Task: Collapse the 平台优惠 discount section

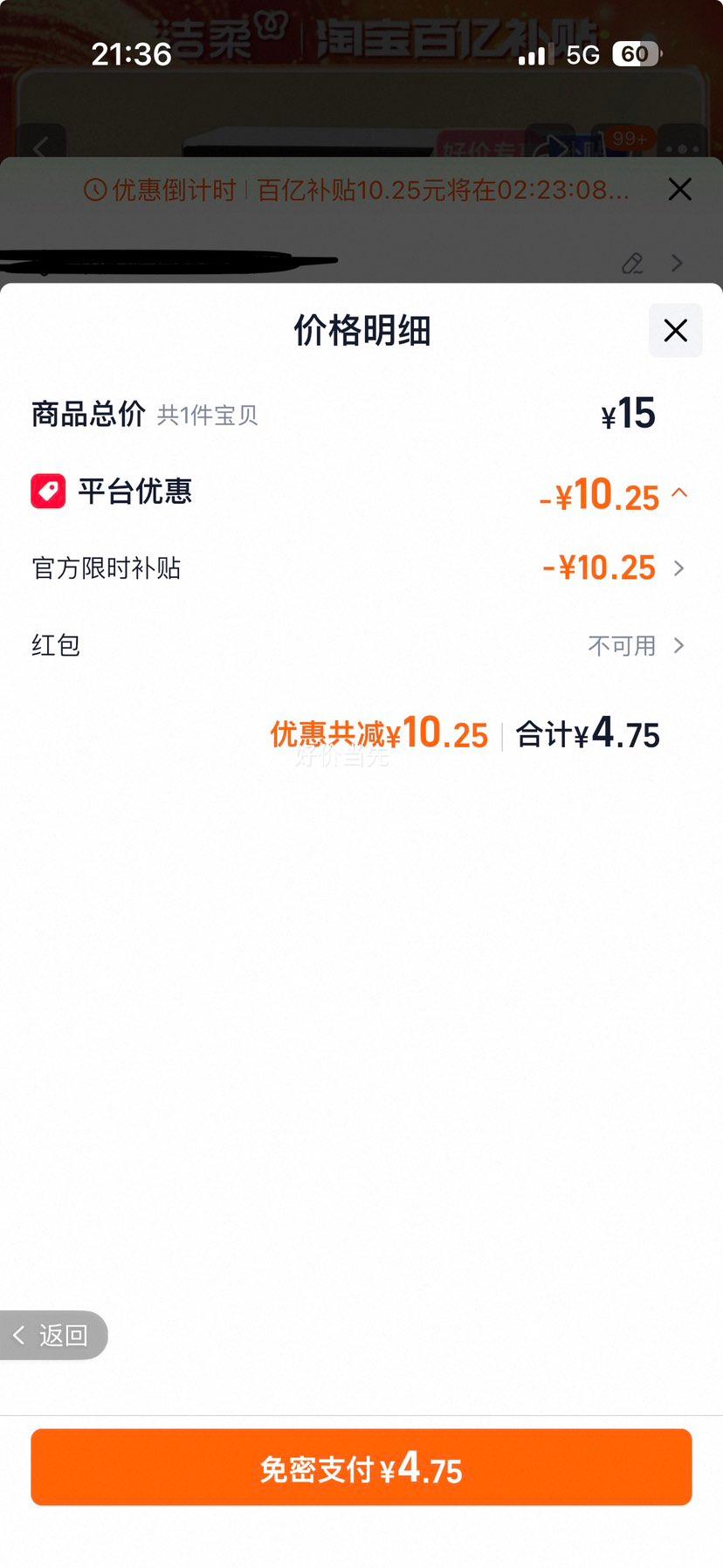Action: coord(679,493)
